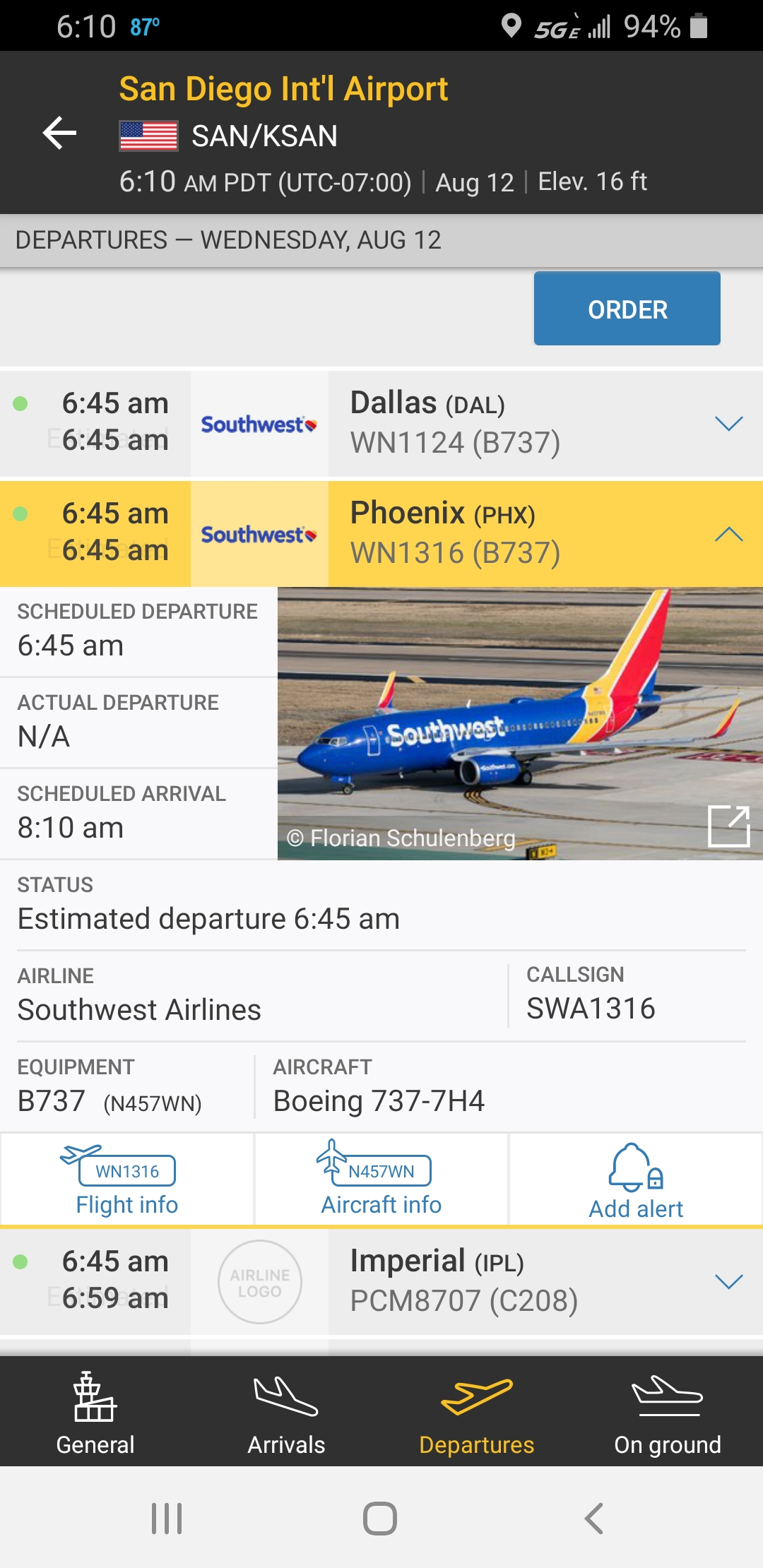Go back using the header arrow
Screen dimensions: 763x1568
[60, 133]
